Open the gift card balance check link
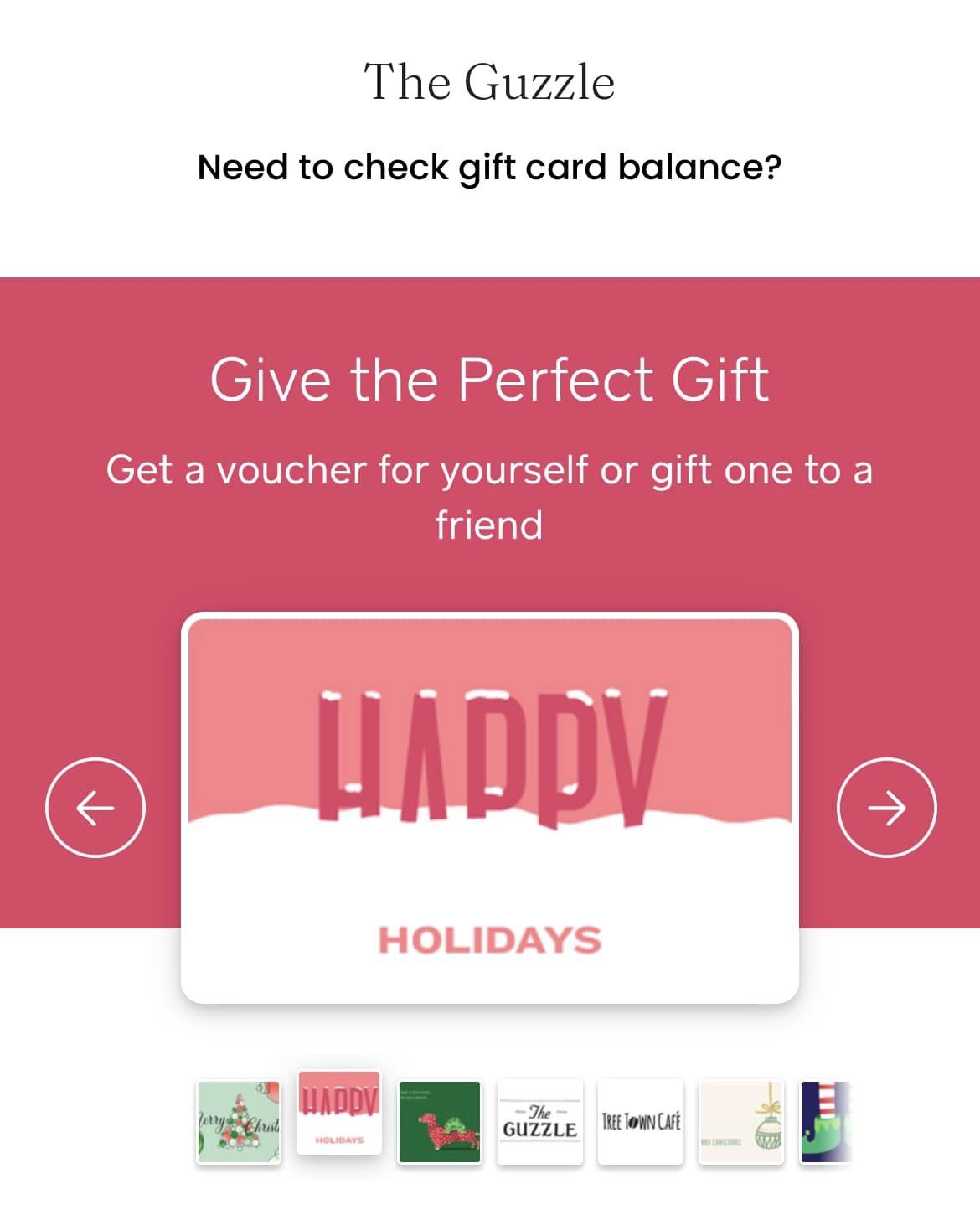Image resolution: width=980 pixels, height=1220 pixels. point(489,168)
